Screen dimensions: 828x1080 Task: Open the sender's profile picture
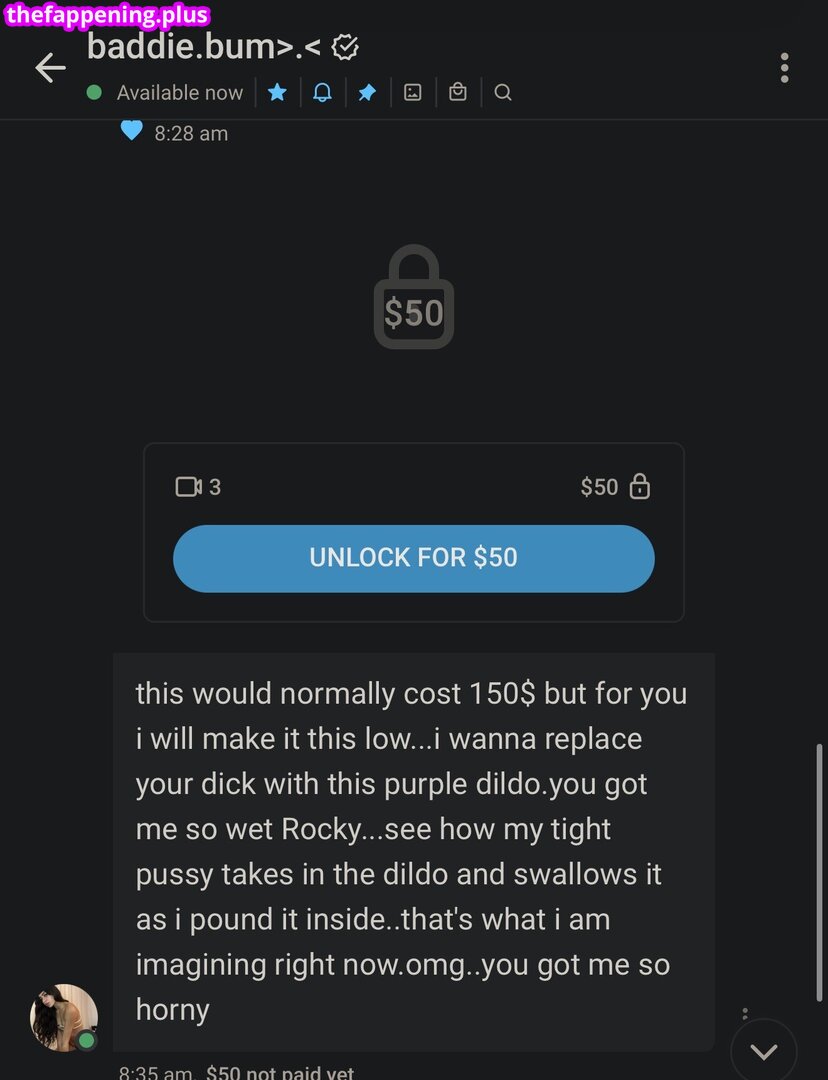(x=64, y=1017)
